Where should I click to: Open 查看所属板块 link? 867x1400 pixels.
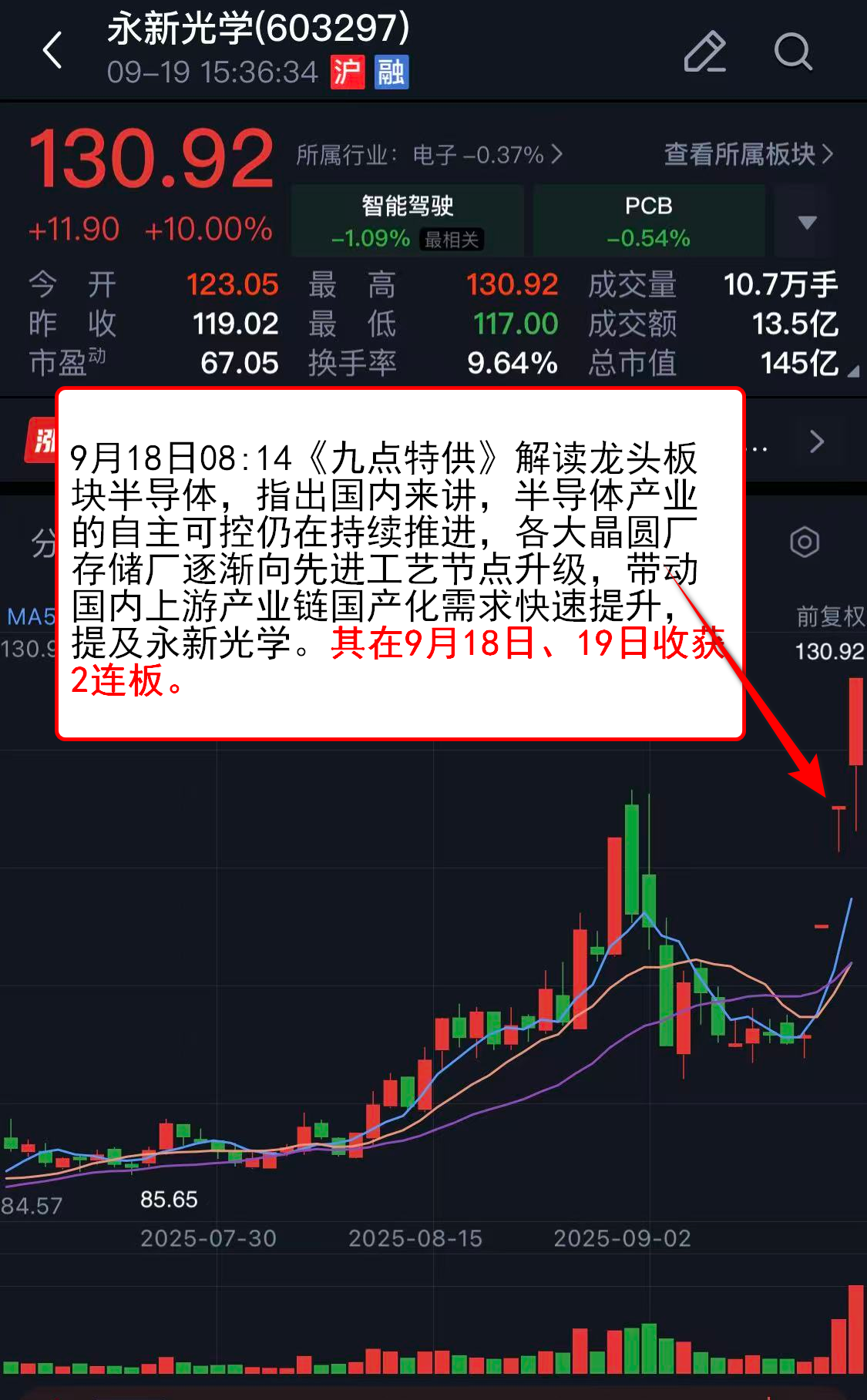[748, 154]
